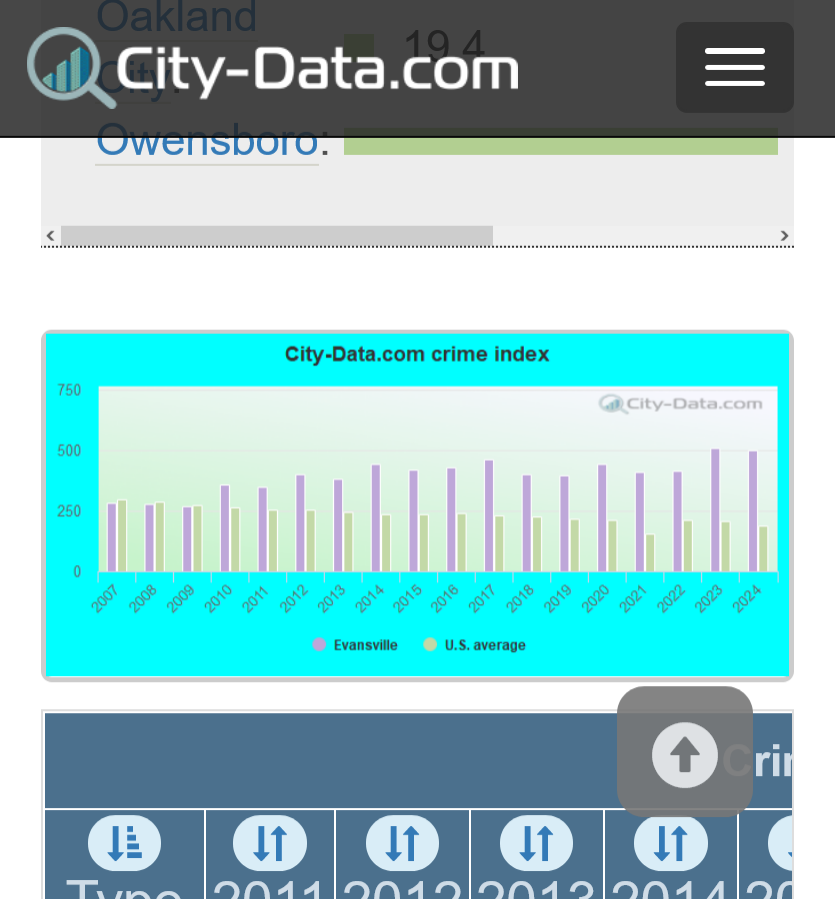
Task: Sort crime table by 2014 column
Action: (671, 843)
